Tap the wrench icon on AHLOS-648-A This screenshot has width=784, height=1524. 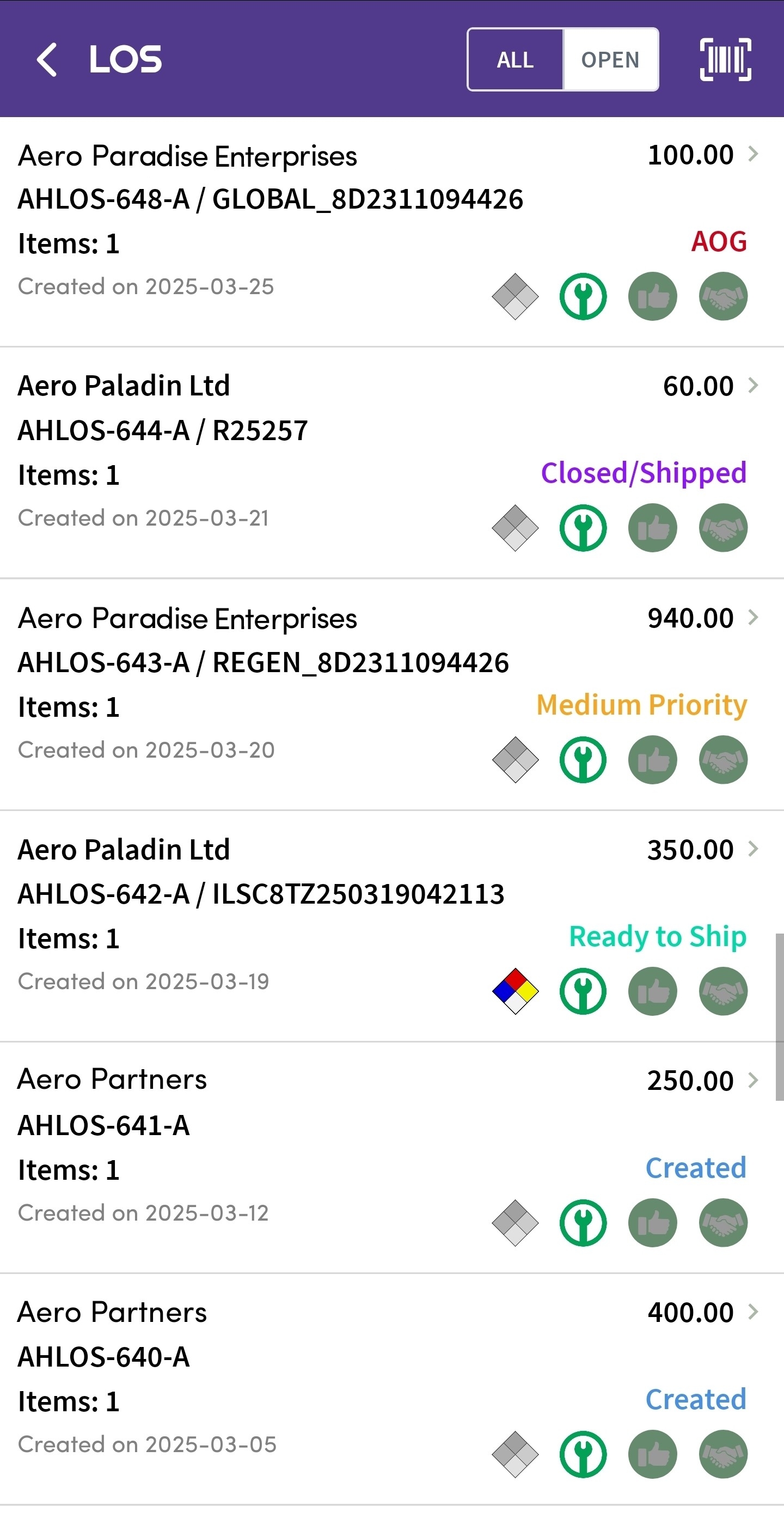coord(583,296)
